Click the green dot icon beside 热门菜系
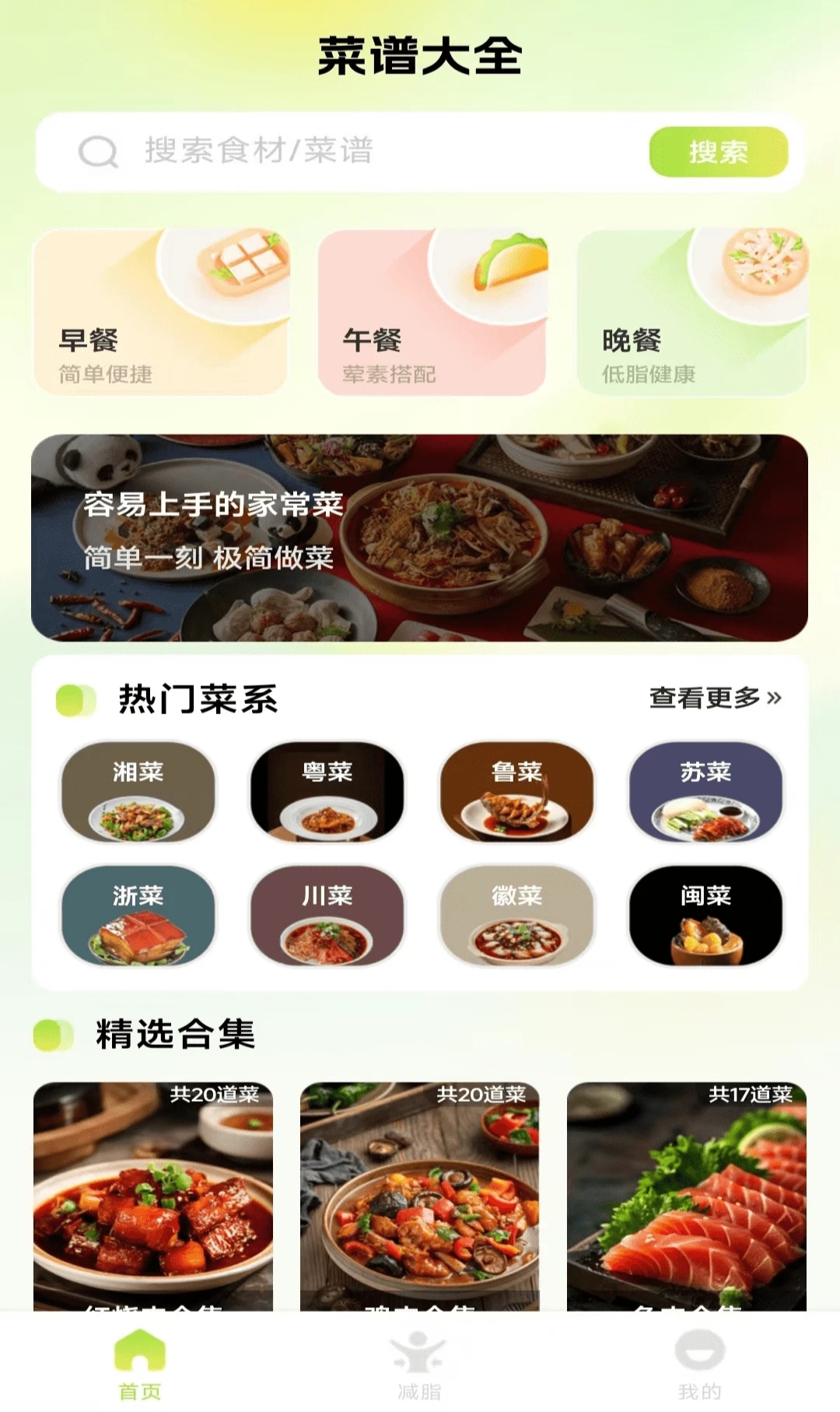This screenshot has width=840, height=1412. (74, 699)
